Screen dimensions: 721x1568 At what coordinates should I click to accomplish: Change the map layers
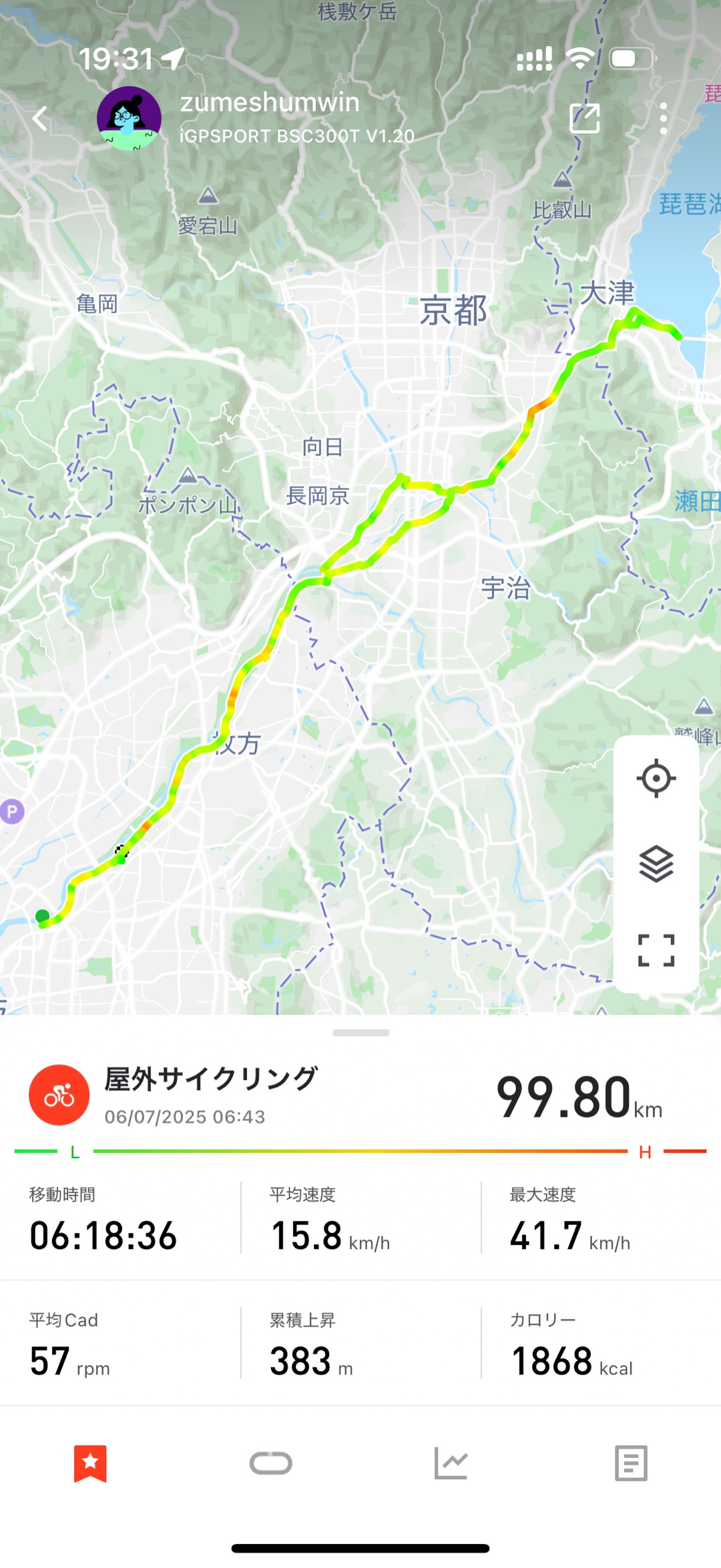656,864
